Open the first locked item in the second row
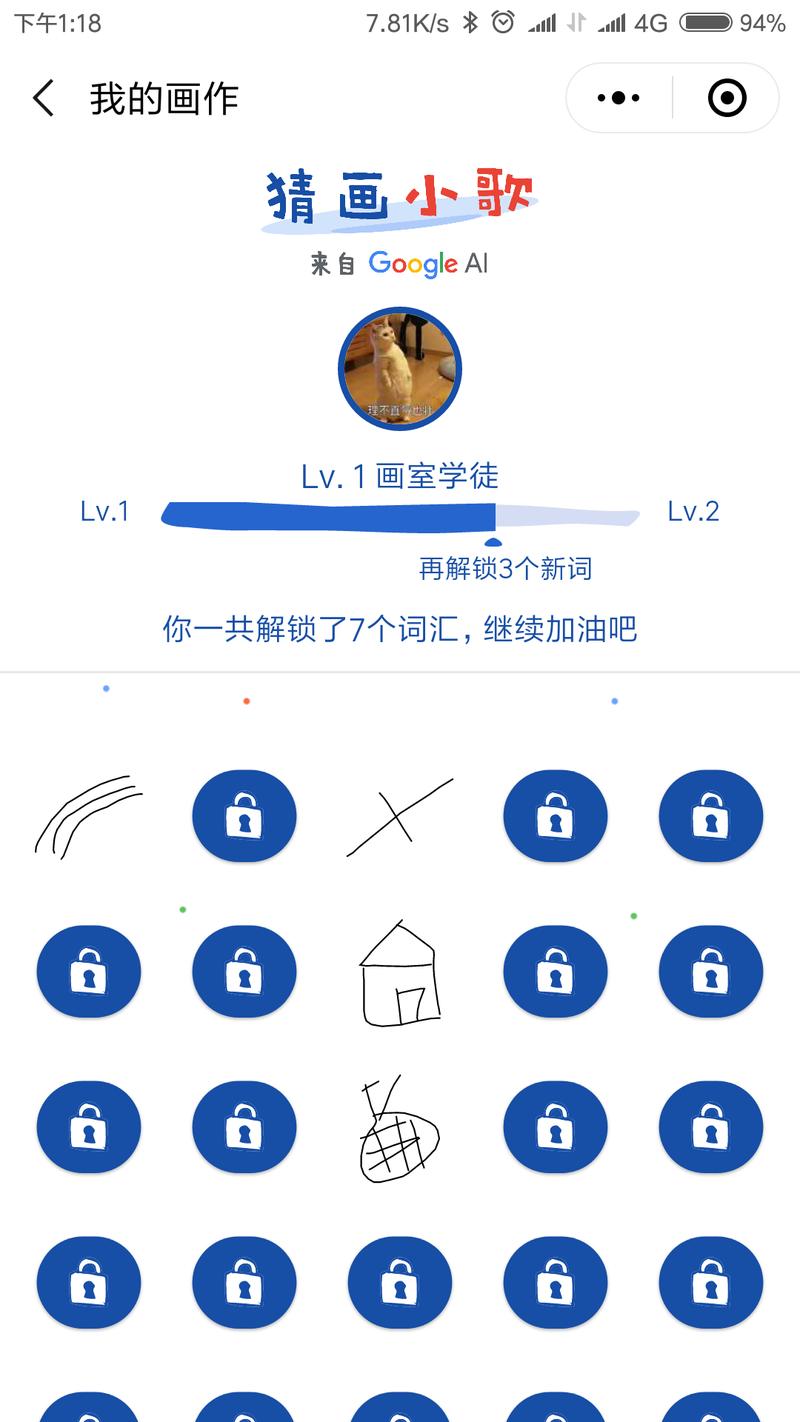The height and width of the screenshot is (1422, 800). coord(88,971)
